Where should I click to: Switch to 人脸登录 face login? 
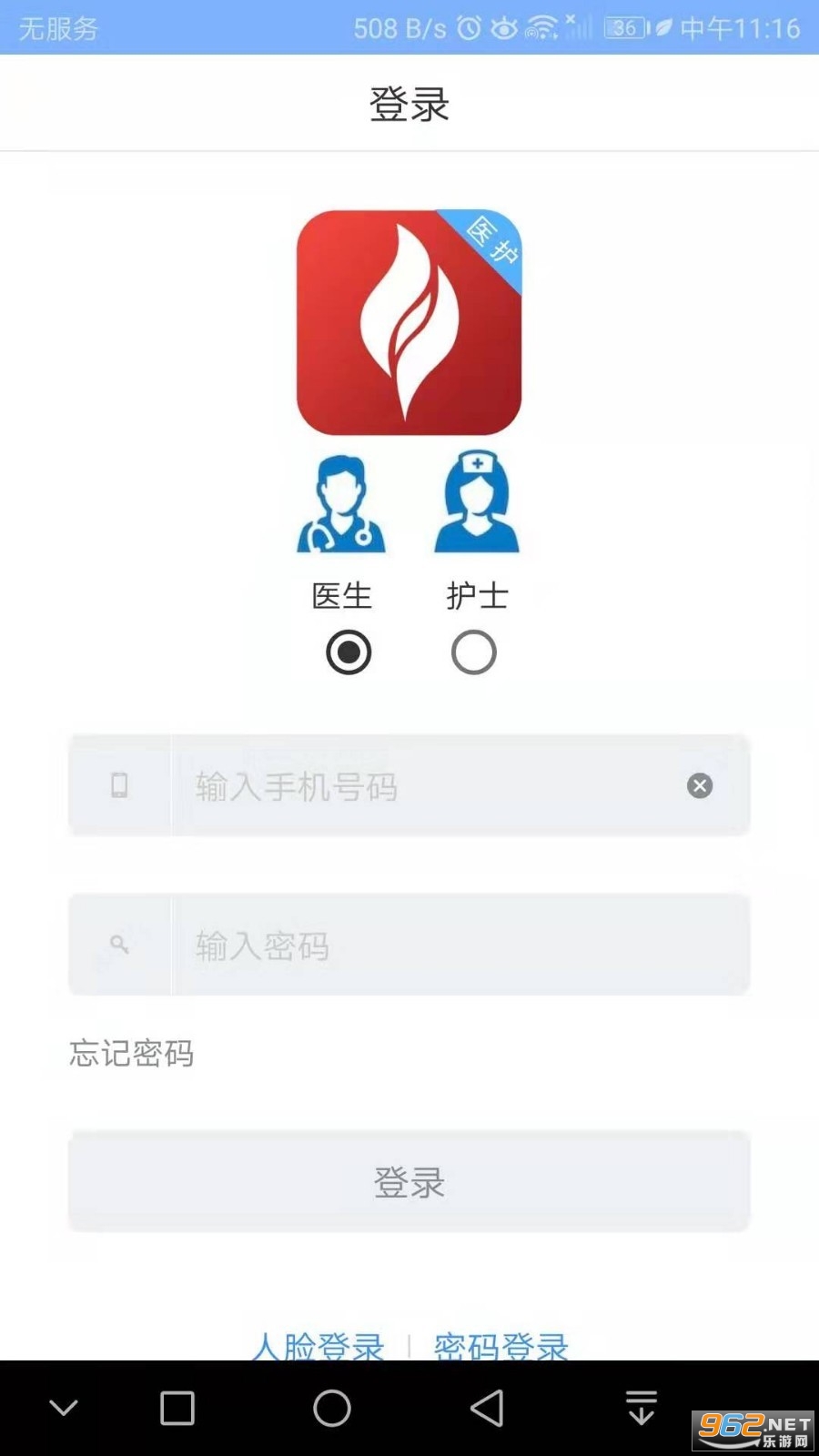pos(318,1345)
